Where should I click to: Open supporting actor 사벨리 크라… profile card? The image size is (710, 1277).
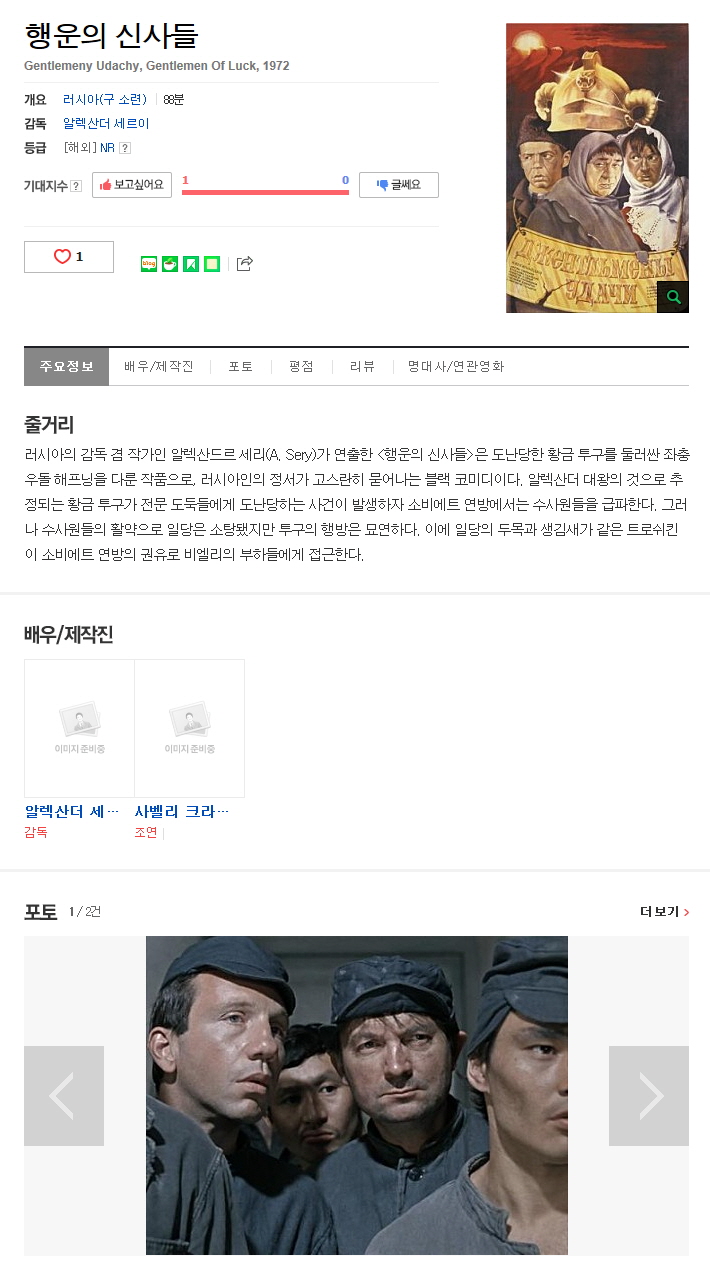[189, 728]
